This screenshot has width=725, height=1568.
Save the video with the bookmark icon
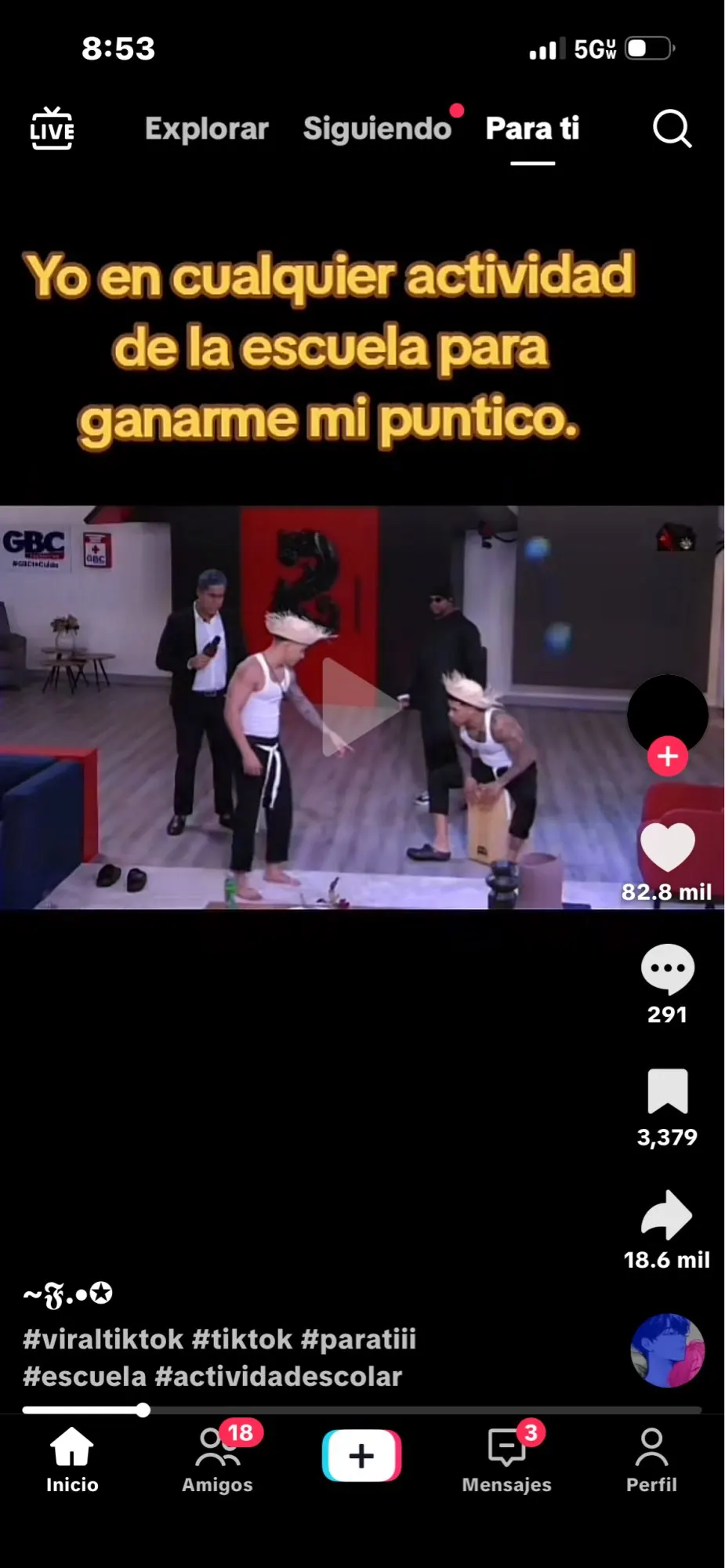point(668,1091)
